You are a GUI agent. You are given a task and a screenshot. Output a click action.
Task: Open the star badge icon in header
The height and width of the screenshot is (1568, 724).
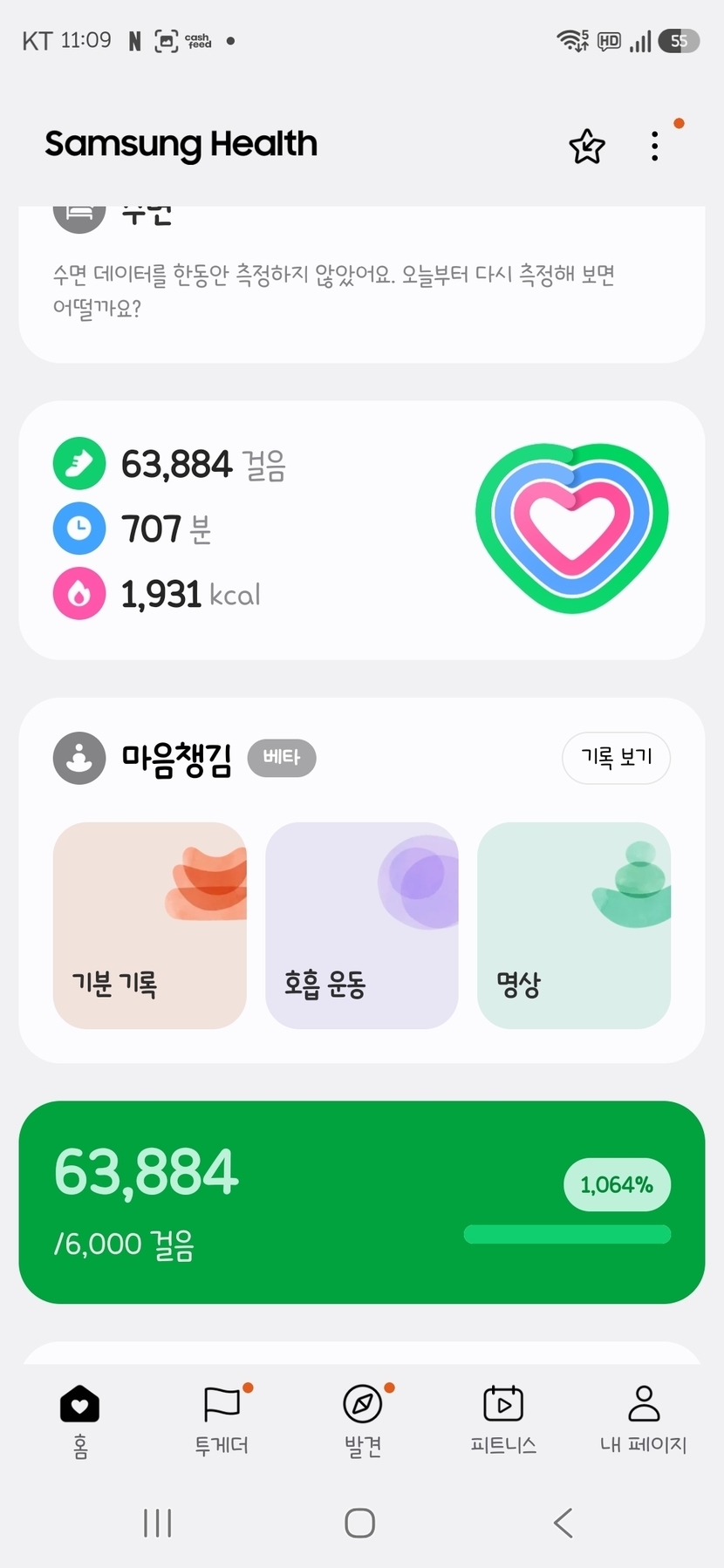[x=586, y=147]
